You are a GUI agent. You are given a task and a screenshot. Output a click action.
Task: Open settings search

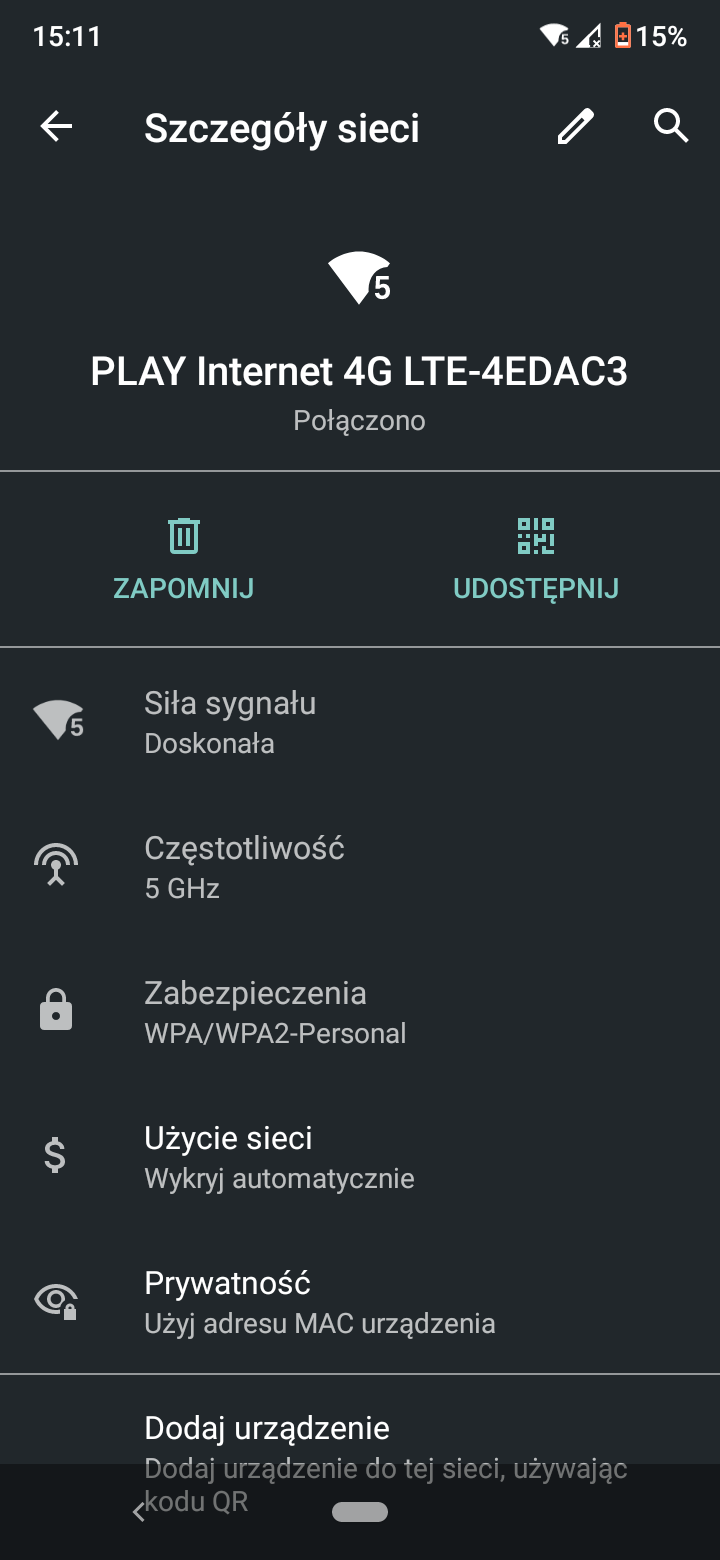click(670, 127)
